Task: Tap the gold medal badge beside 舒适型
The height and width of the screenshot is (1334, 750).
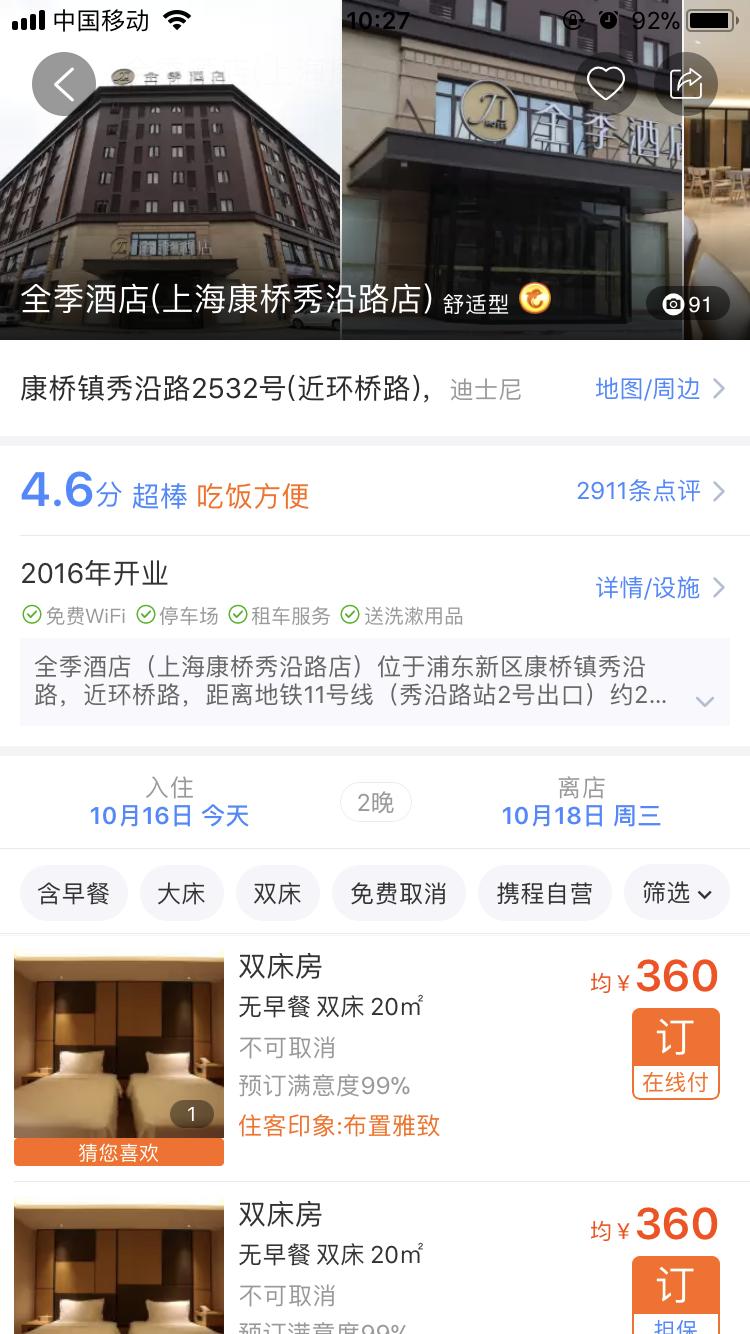Action: pos(536,300)
